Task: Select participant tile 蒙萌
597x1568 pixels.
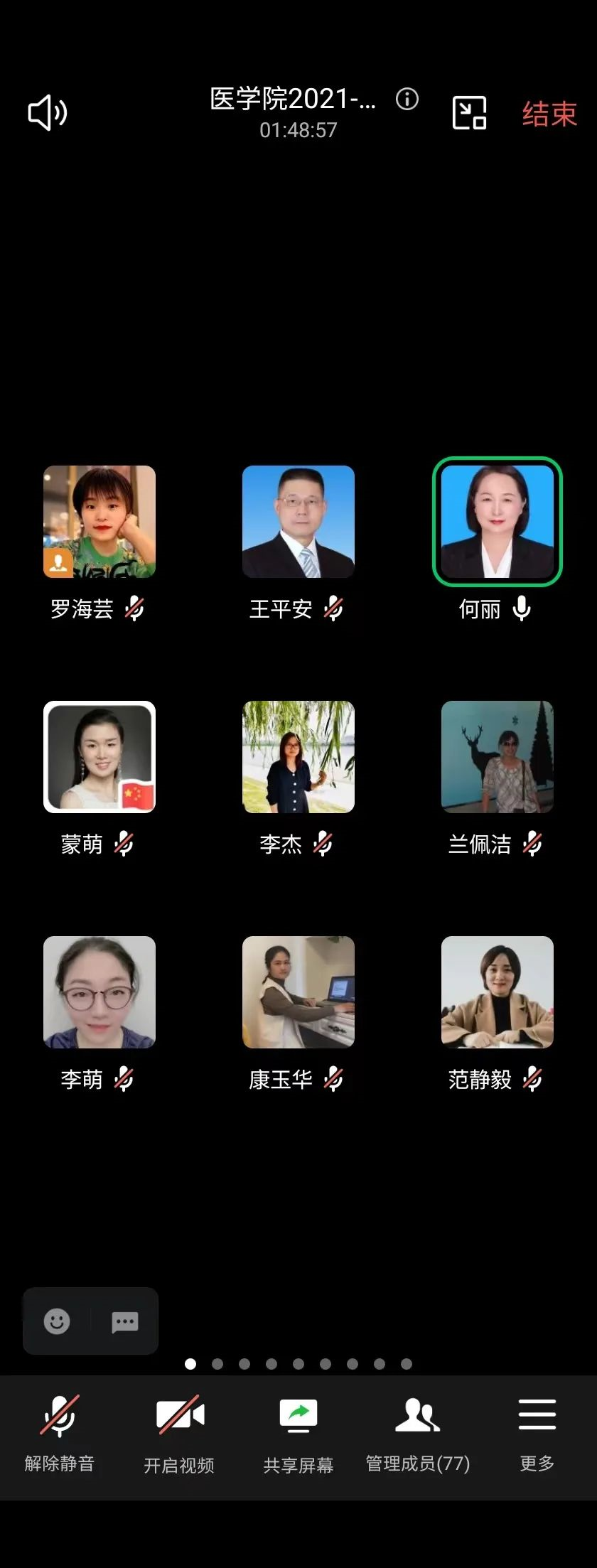Action: [99, 757]
